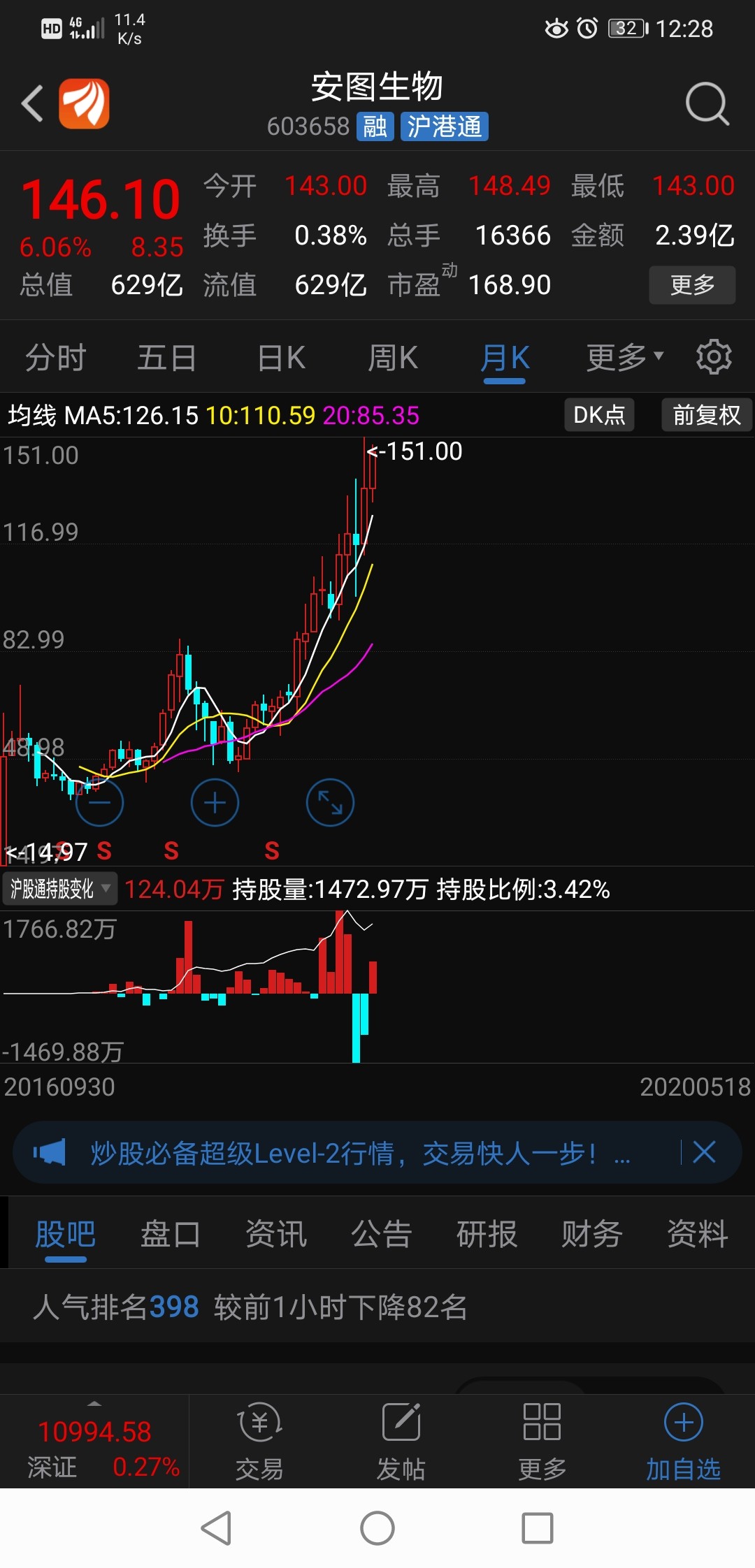
Task: Switch to the 公告 tab
Action: tap(381, 1233)
